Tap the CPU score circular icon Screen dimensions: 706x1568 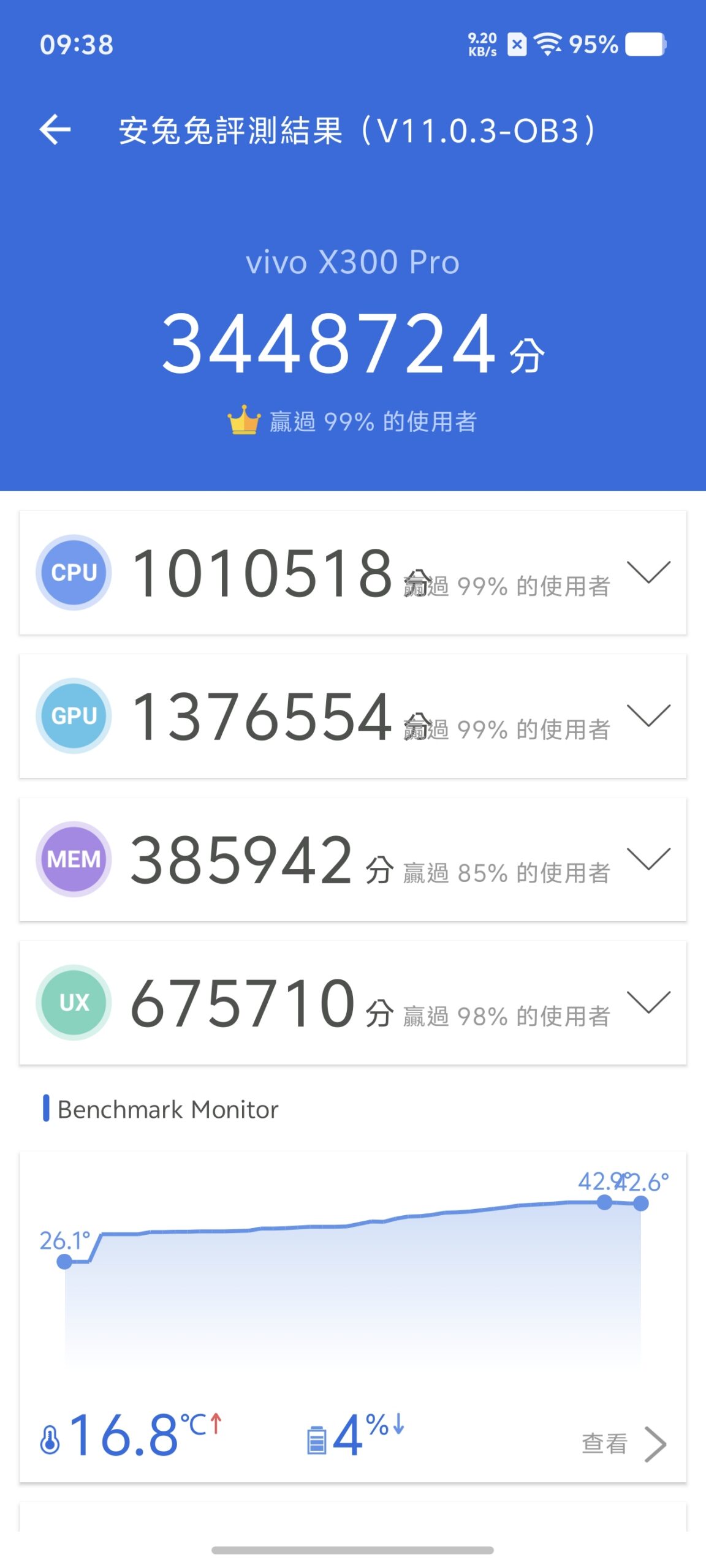[74, 571]
